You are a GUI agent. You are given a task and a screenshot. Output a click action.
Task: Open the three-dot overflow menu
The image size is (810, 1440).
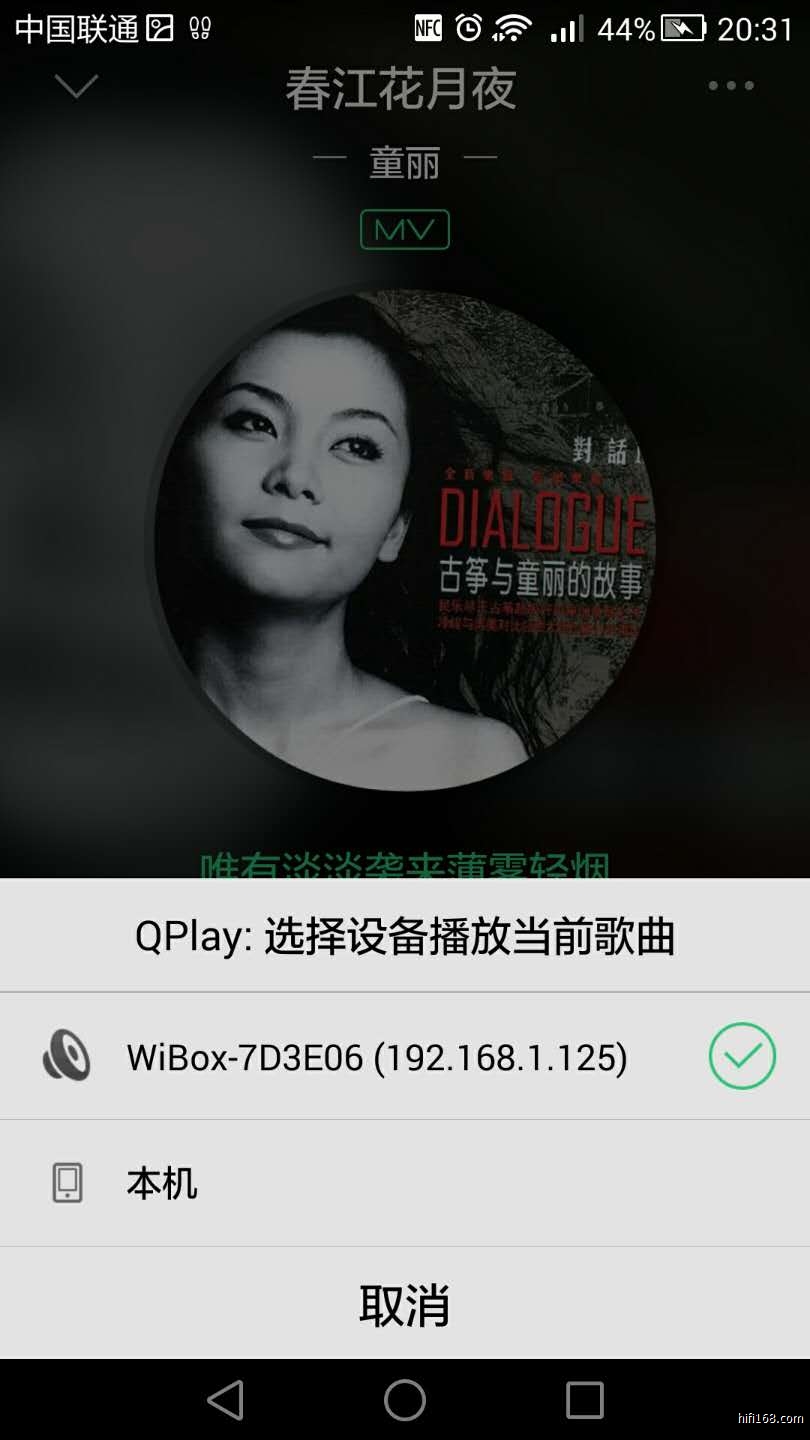pyautogui.click(x=731, y=86)
